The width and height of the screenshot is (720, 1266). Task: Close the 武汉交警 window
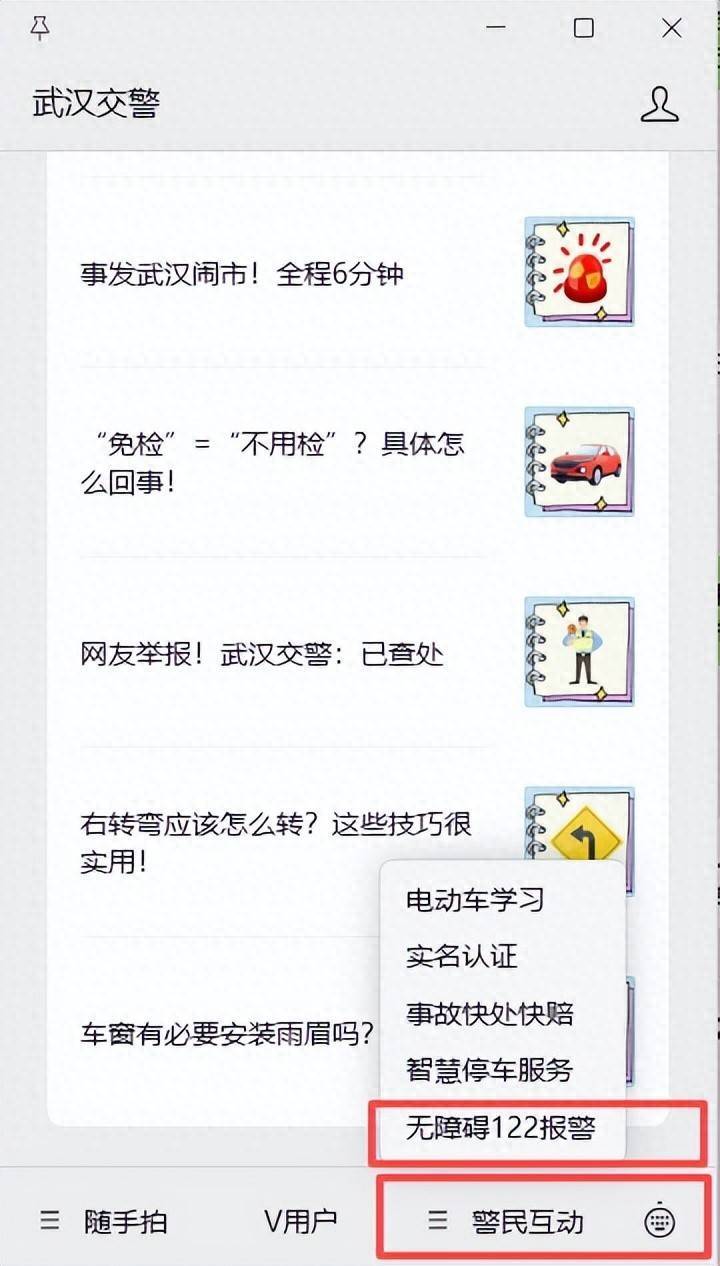pos(672,28)
